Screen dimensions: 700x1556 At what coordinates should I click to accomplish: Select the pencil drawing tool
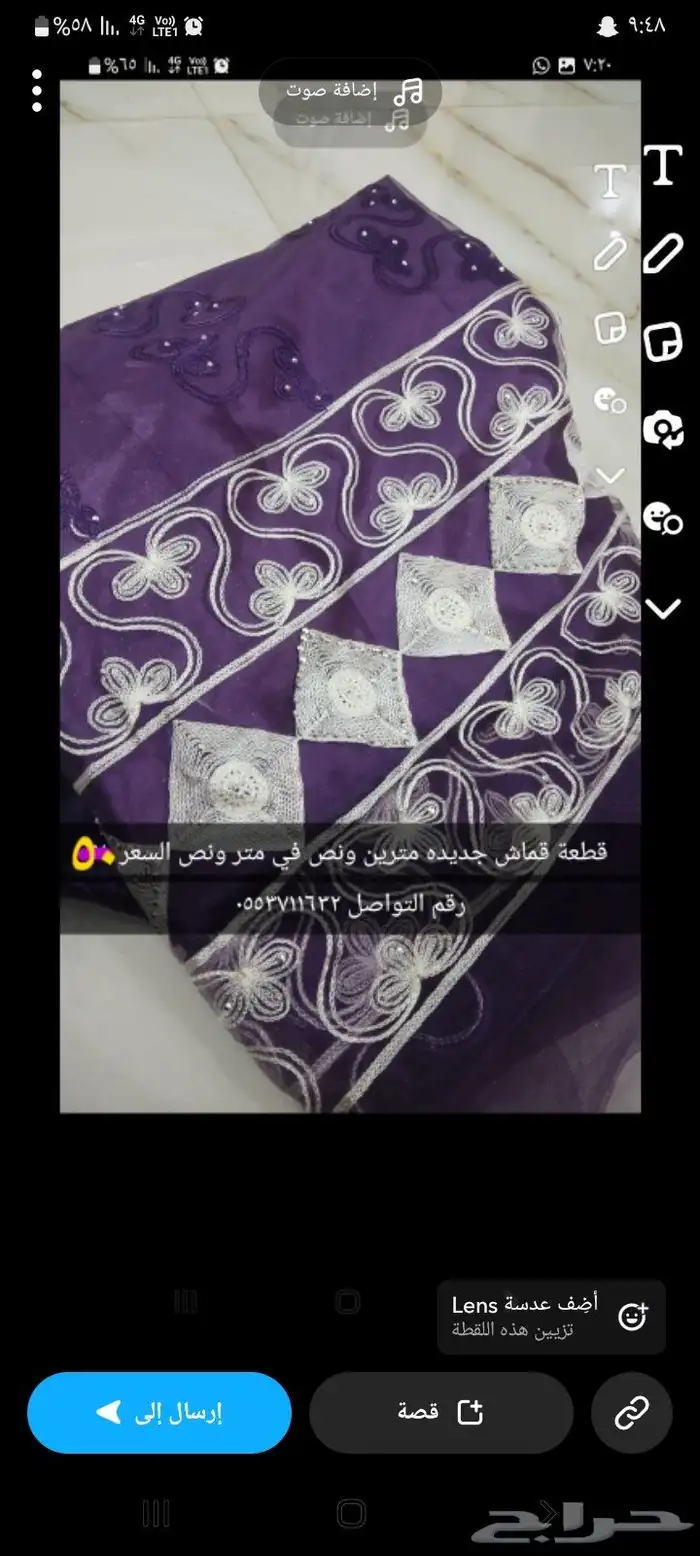point(662,253)
